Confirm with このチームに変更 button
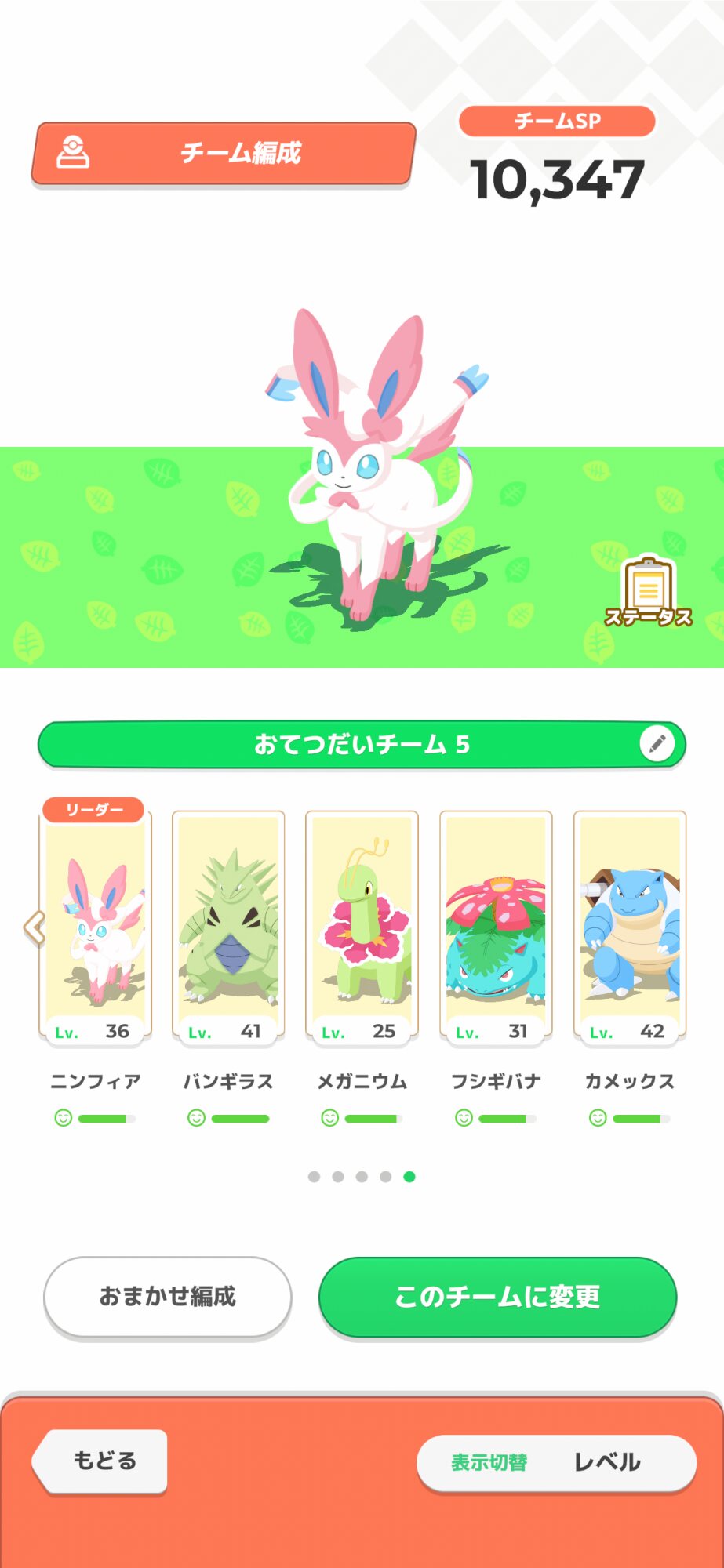The image size is (724, 1568). [497, 1297]
